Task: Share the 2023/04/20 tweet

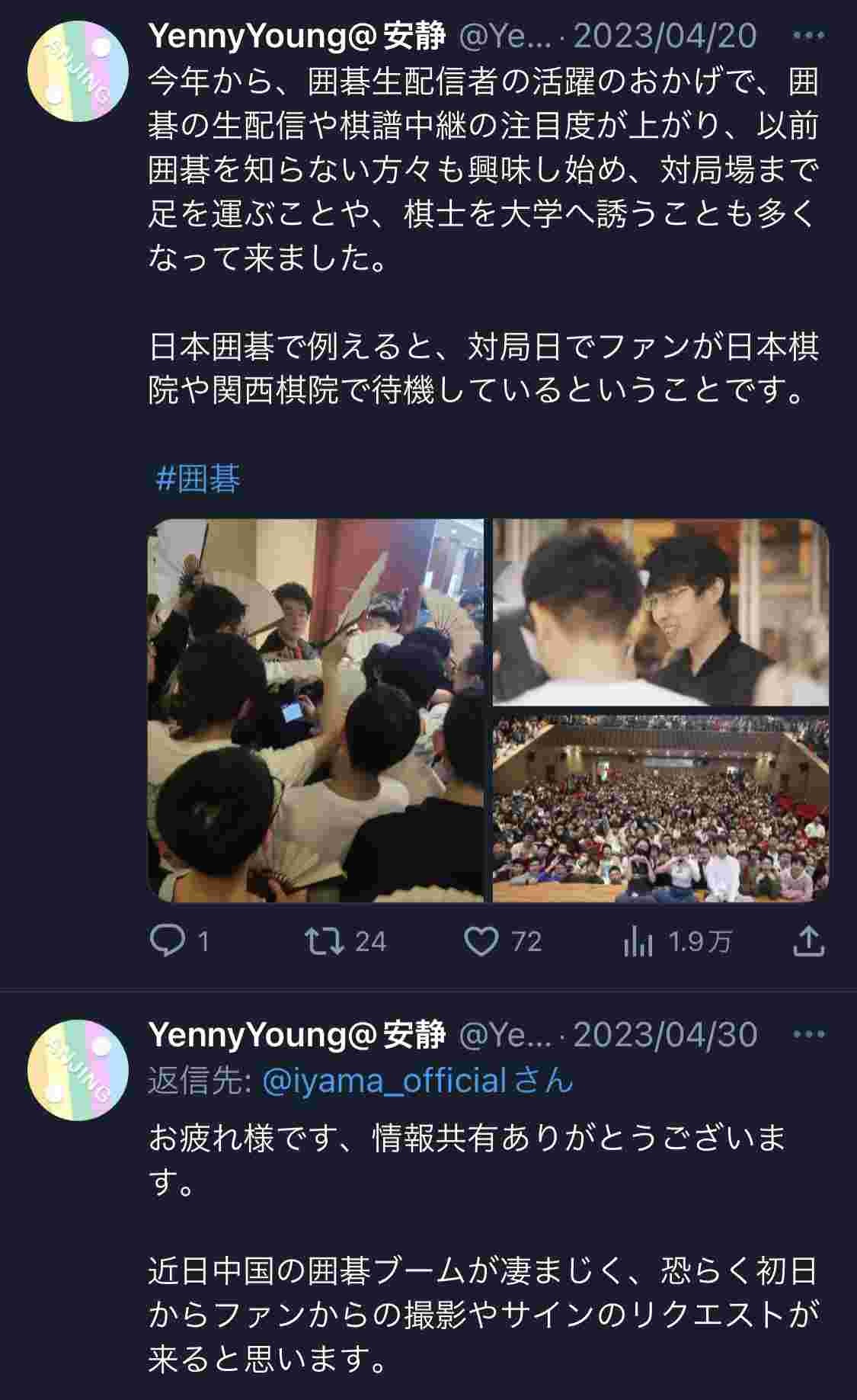Action: click(x=808, y=942)
